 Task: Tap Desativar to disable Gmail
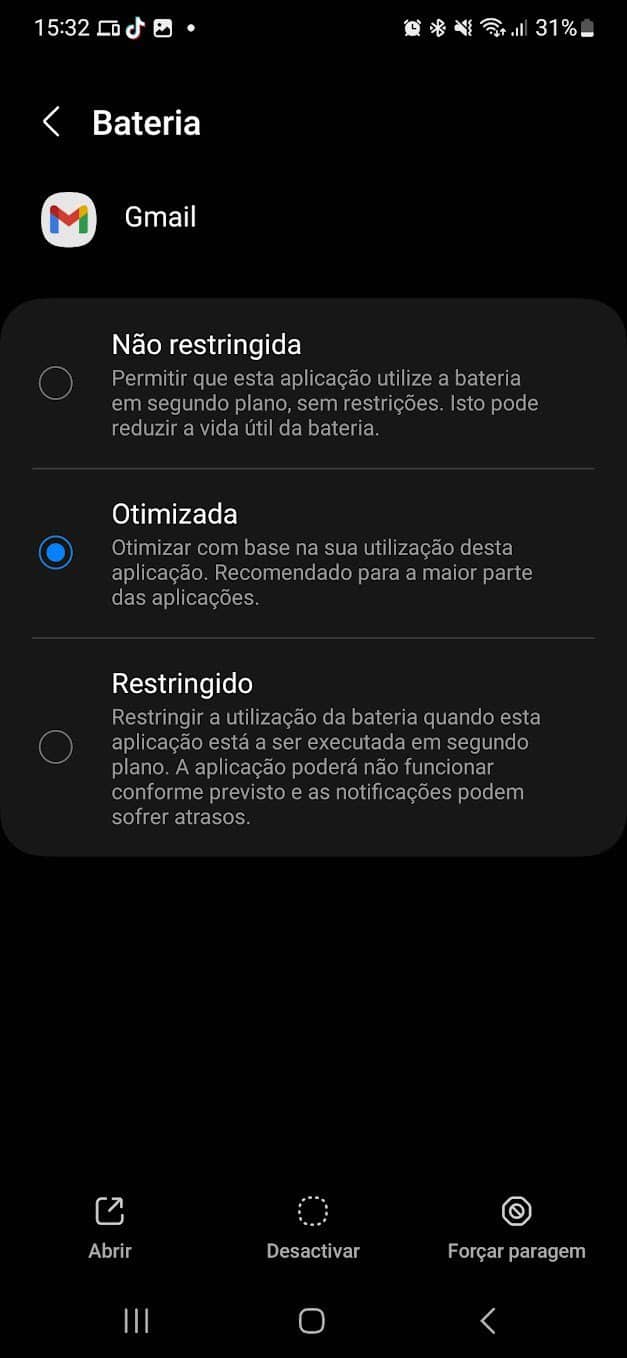tap(313, 1227)
